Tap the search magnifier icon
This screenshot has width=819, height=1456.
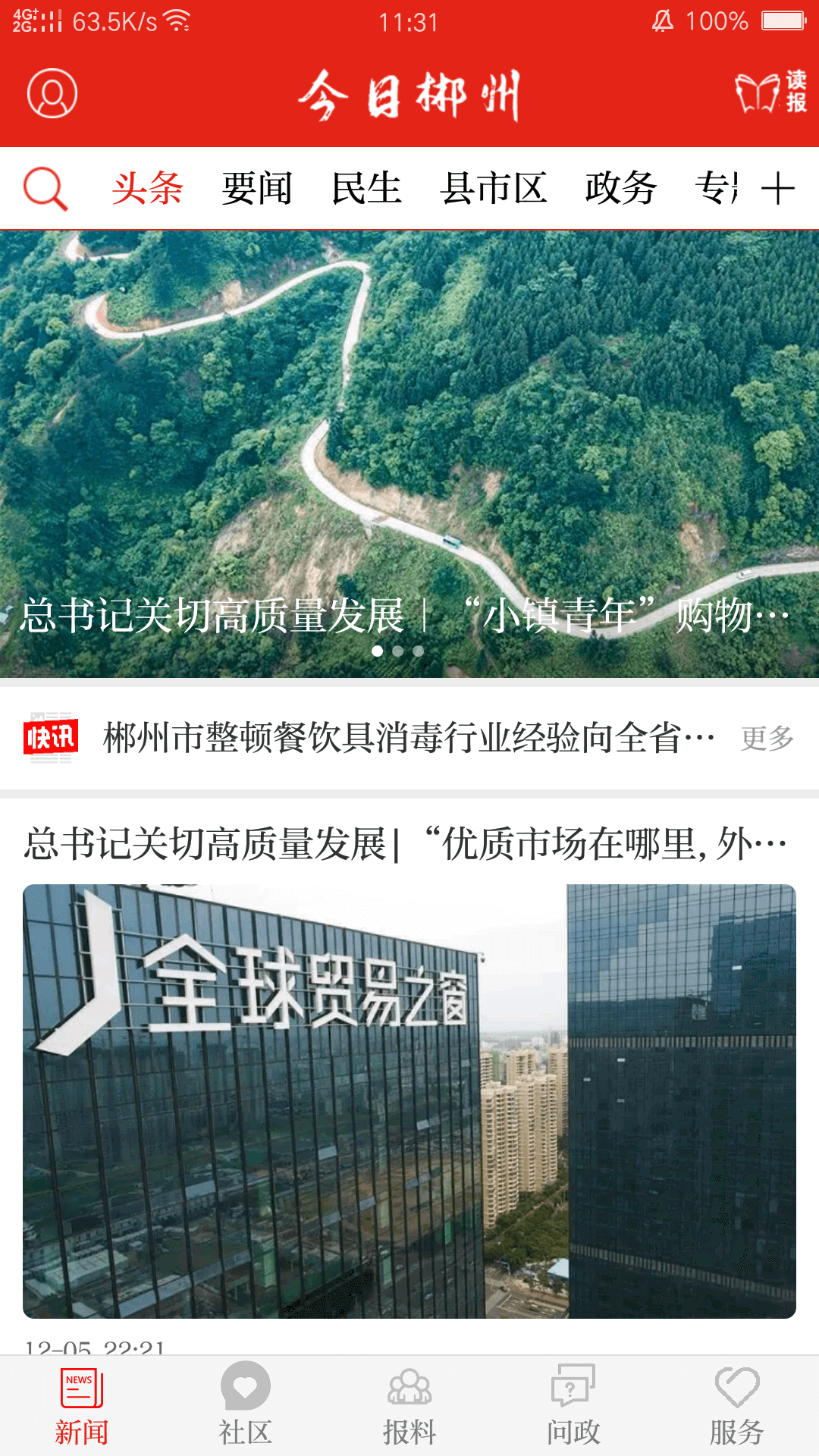coord(46,187)
